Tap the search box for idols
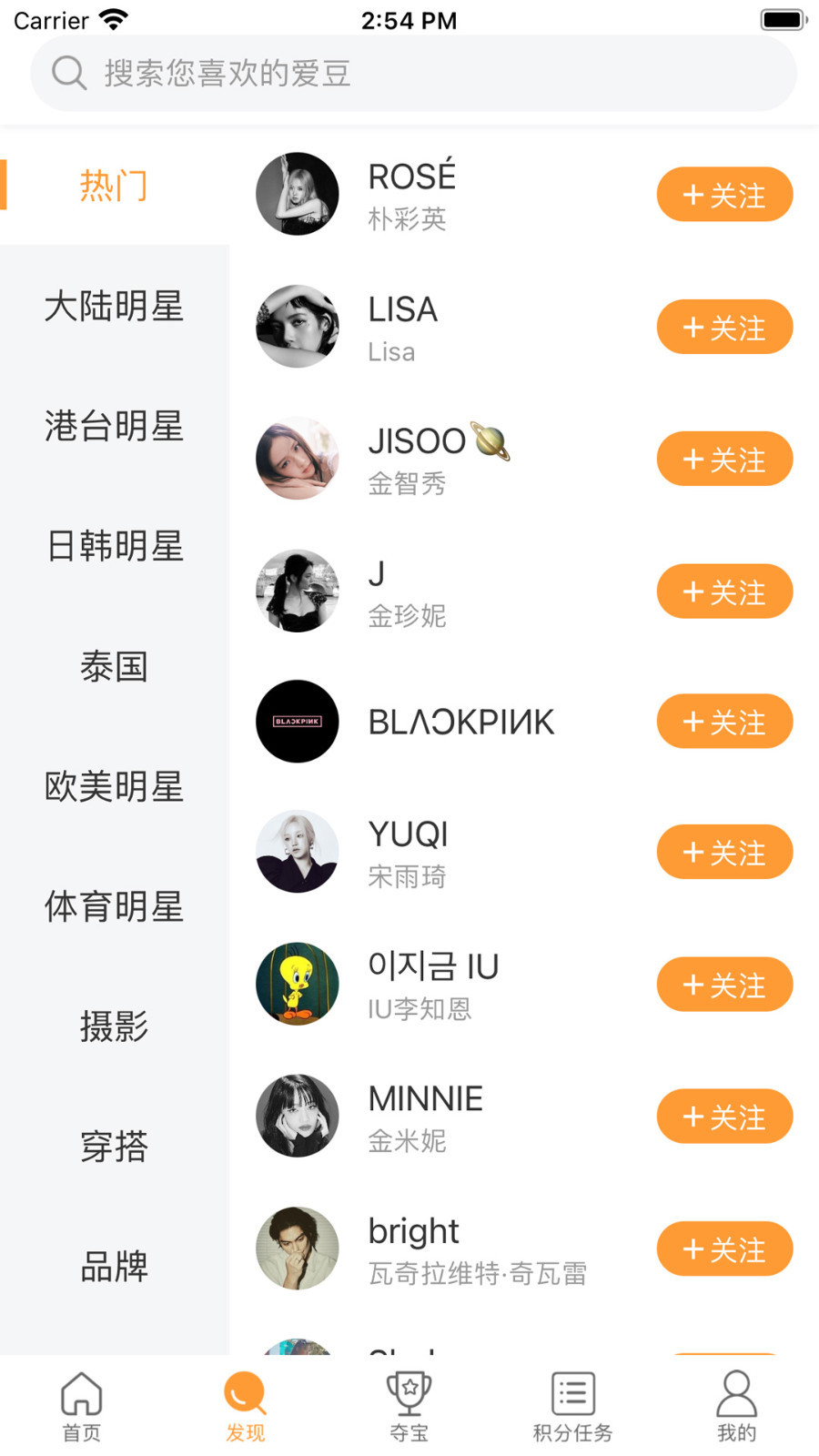Image resolution: width=819 pixels, height=1456 pixels. (x=413, y=73)
